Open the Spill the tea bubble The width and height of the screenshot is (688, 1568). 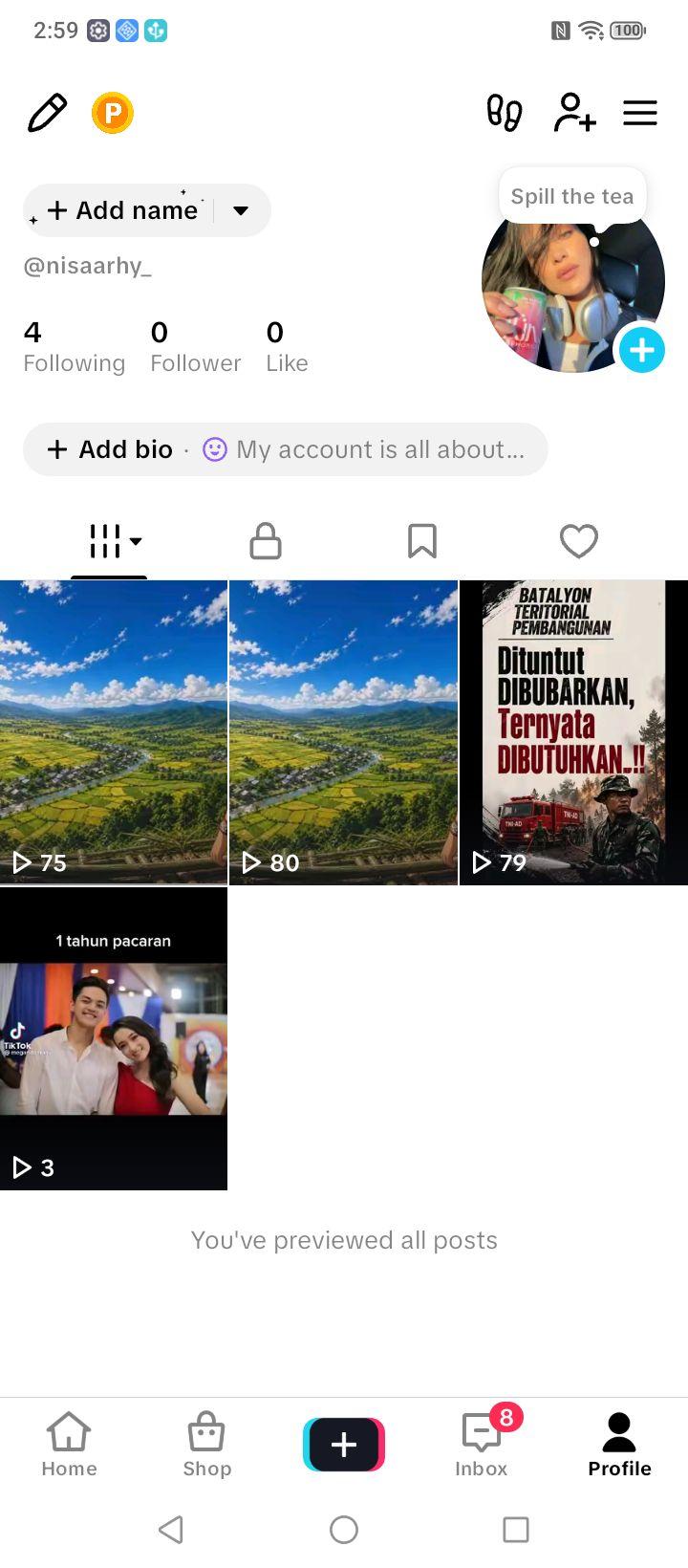(572, 196)
